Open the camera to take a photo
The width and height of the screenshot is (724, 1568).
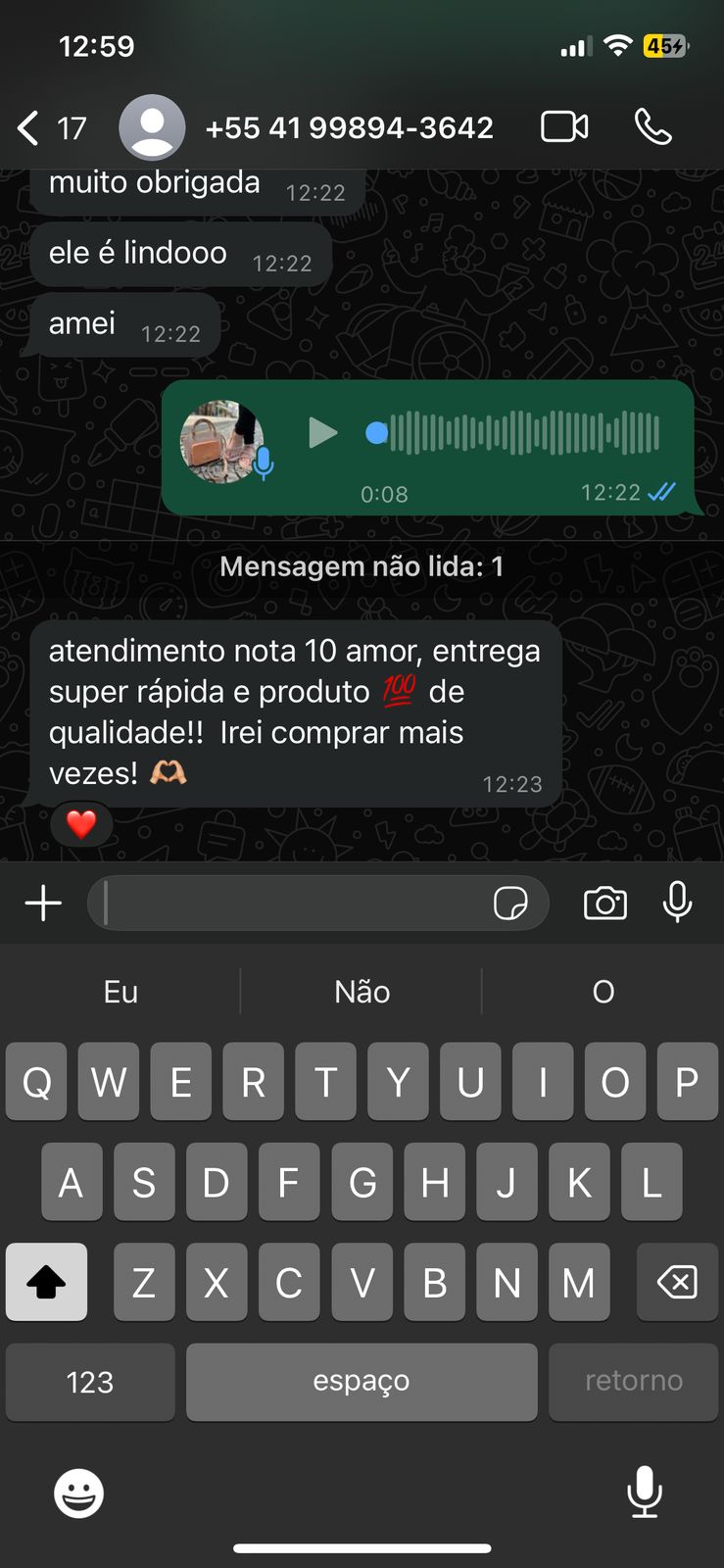pos(605,903)
